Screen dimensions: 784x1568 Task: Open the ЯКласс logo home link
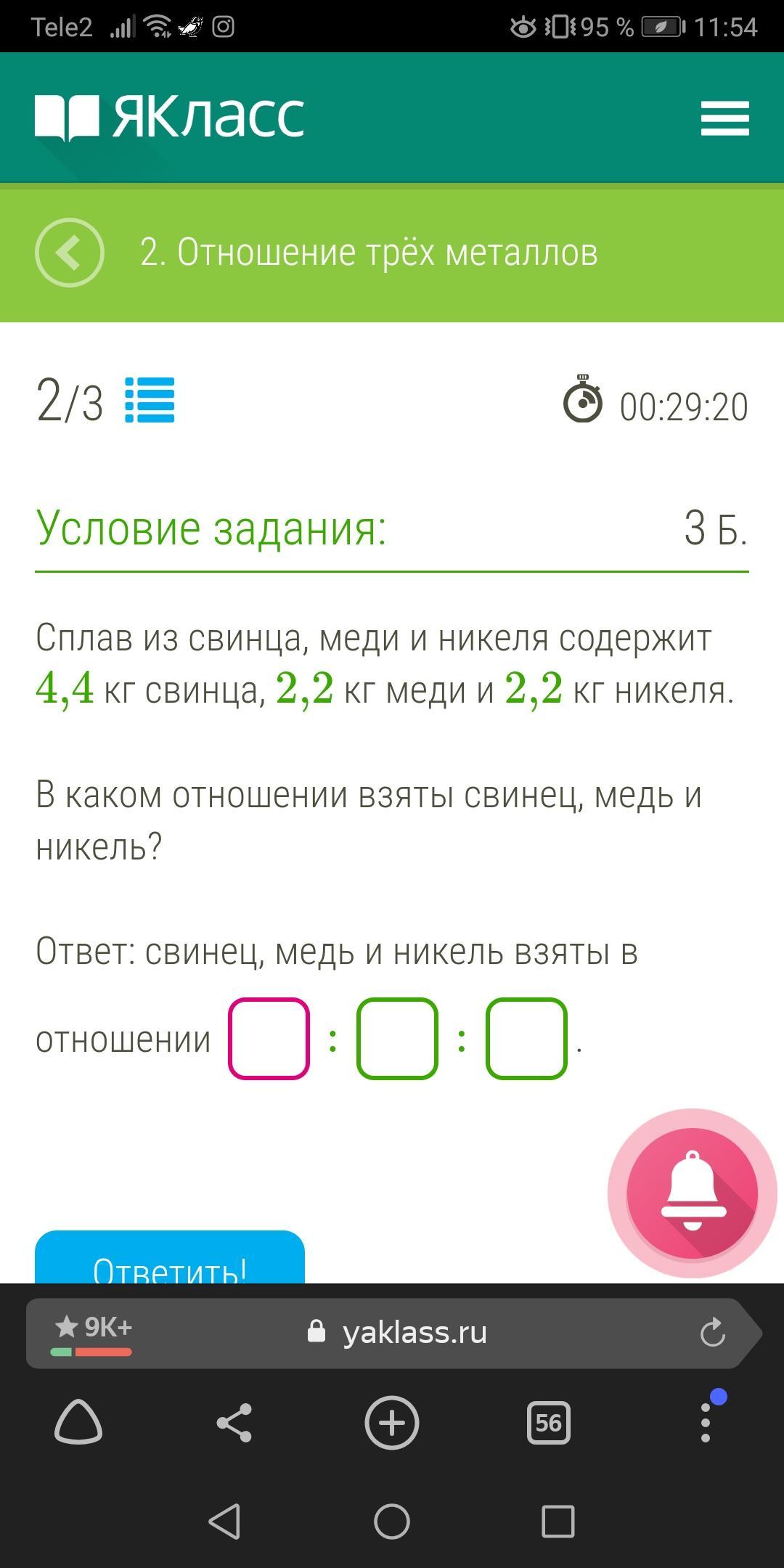[x=169, y=117]
